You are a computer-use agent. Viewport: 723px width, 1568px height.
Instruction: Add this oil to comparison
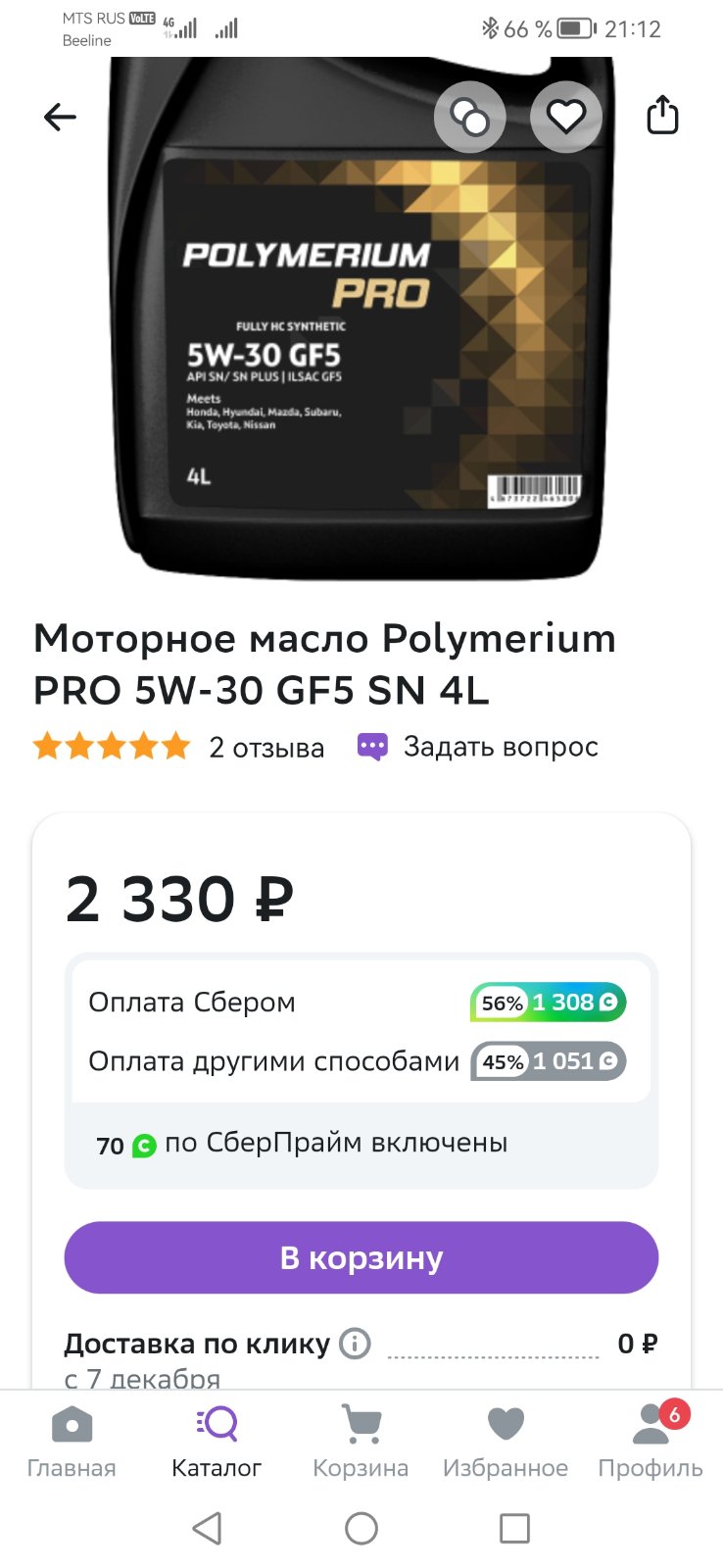pyautogui.click(x=470, y=118)
